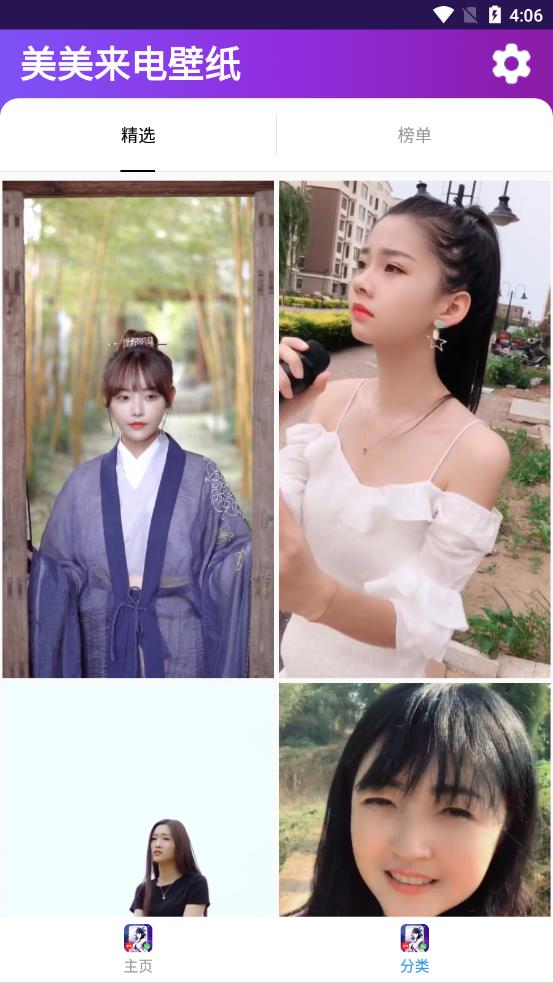
Task: Select the 精选 tab
Action: click(138, 135)
